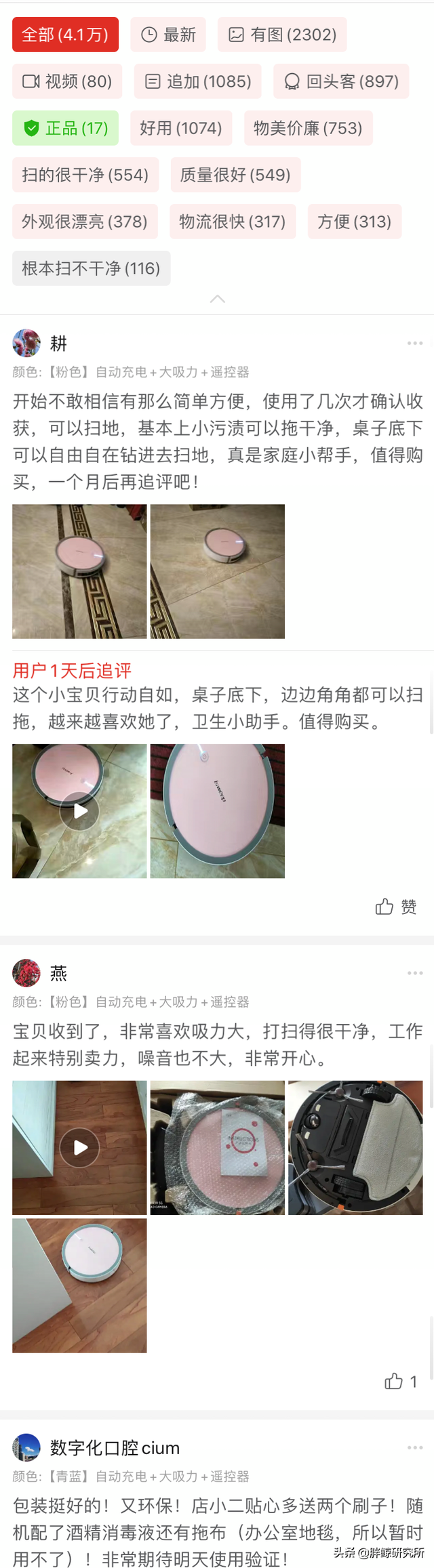Show 质量很好 (549) reviews
The width and height of the screenshot is (434, 1568).
point(235,175)
